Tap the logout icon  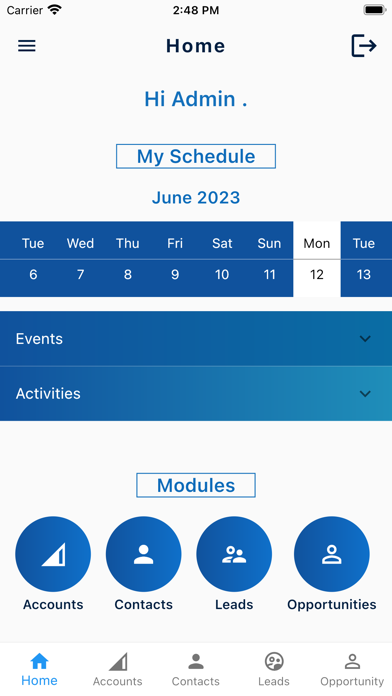pyautogui.click(x=364, y=45)
